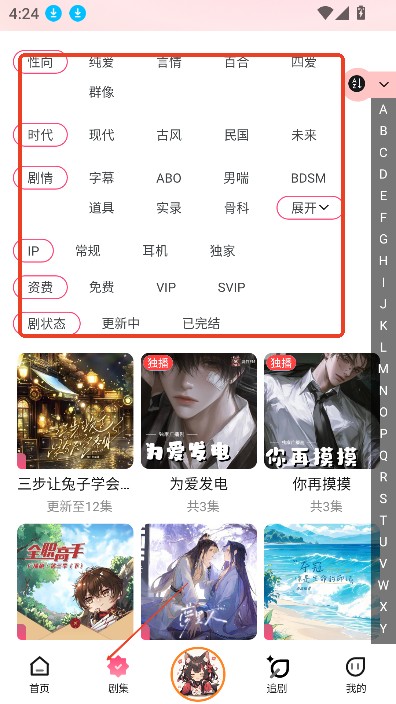Open the 我的 profile tab
The image size is (396, 704).
356,674
